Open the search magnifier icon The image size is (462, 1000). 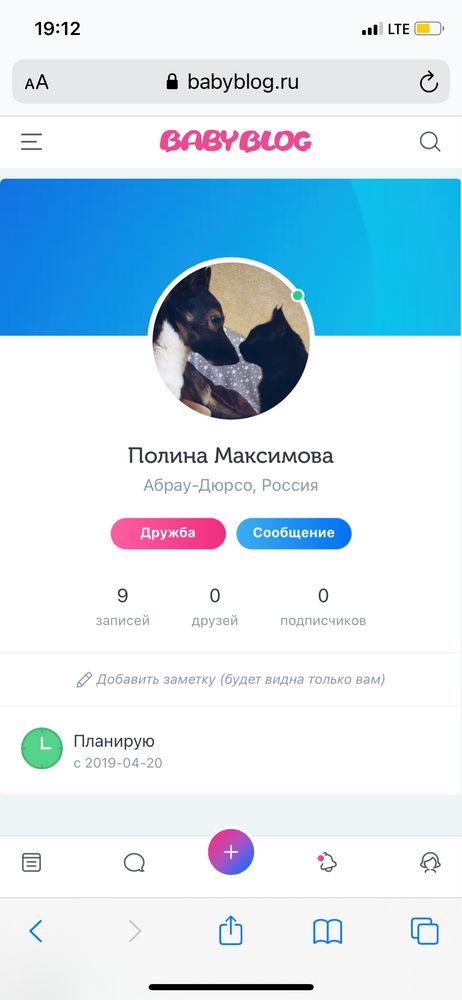[x=430, y=141]
